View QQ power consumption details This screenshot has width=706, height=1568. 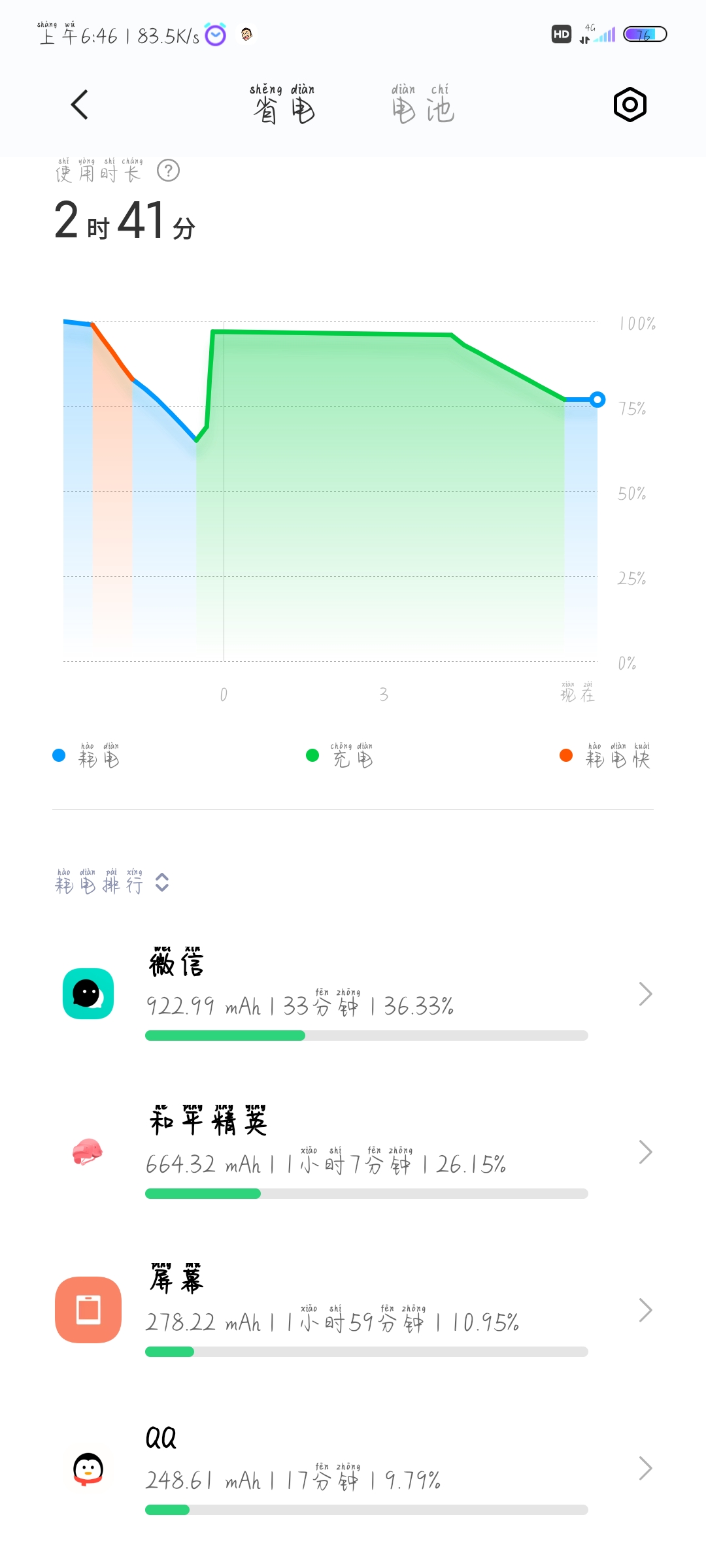(353, 1469)
